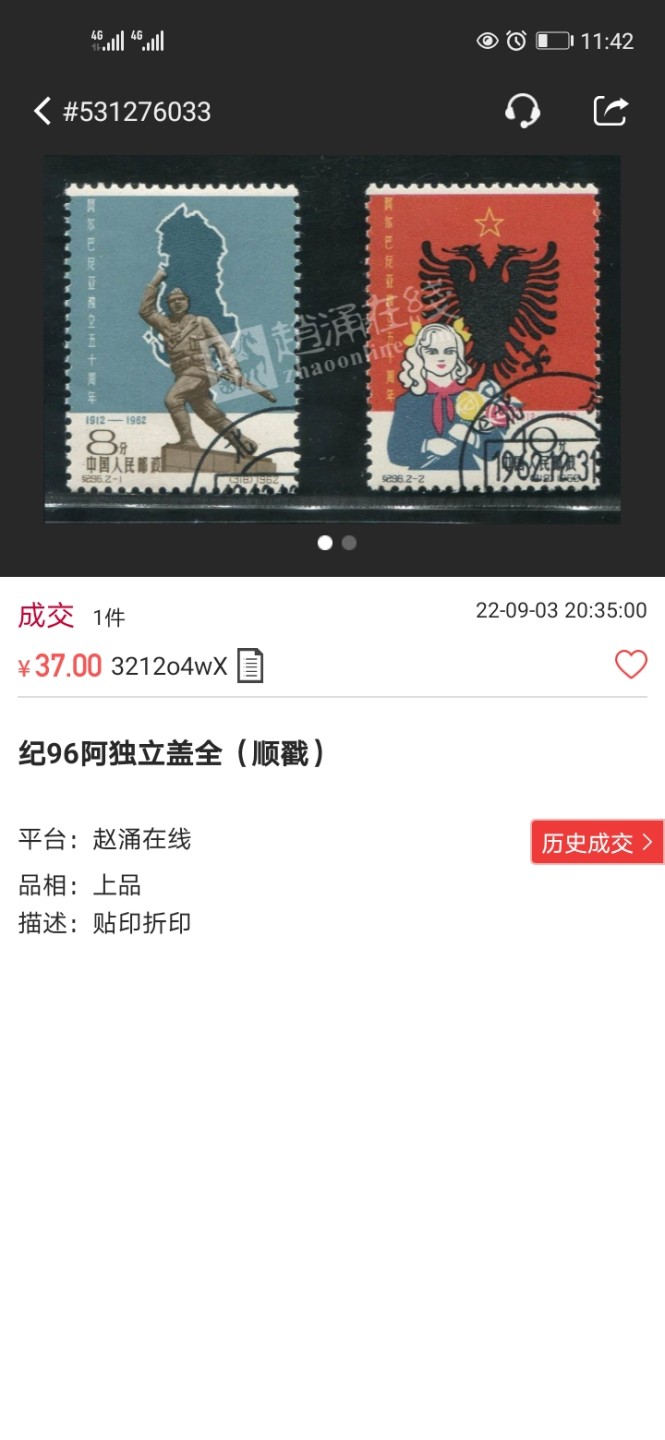Viewport: 665px width, 1440px height.
Task: View 历史成交 price history
Action: [x=597, y=843]
